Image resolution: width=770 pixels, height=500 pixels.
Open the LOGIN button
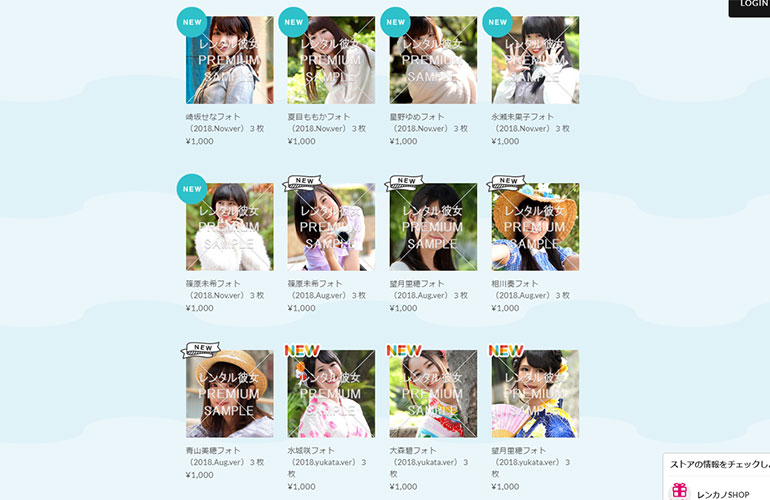(x=752, y=5)
